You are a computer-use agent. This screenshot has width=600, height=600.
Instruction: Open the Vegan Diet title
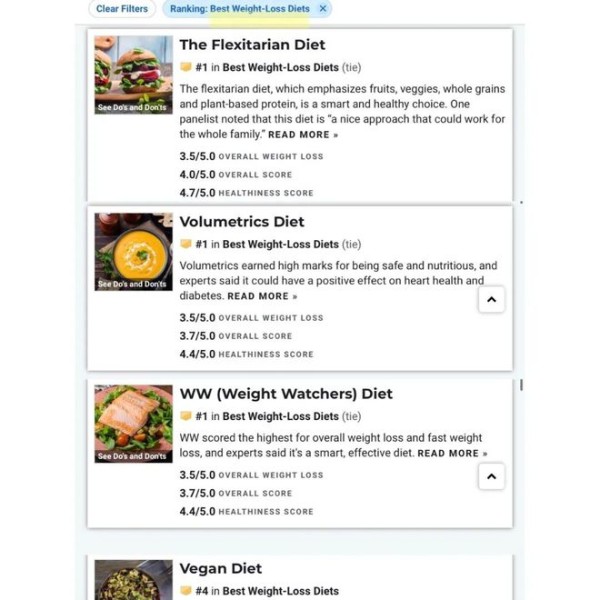coord(221,569)
